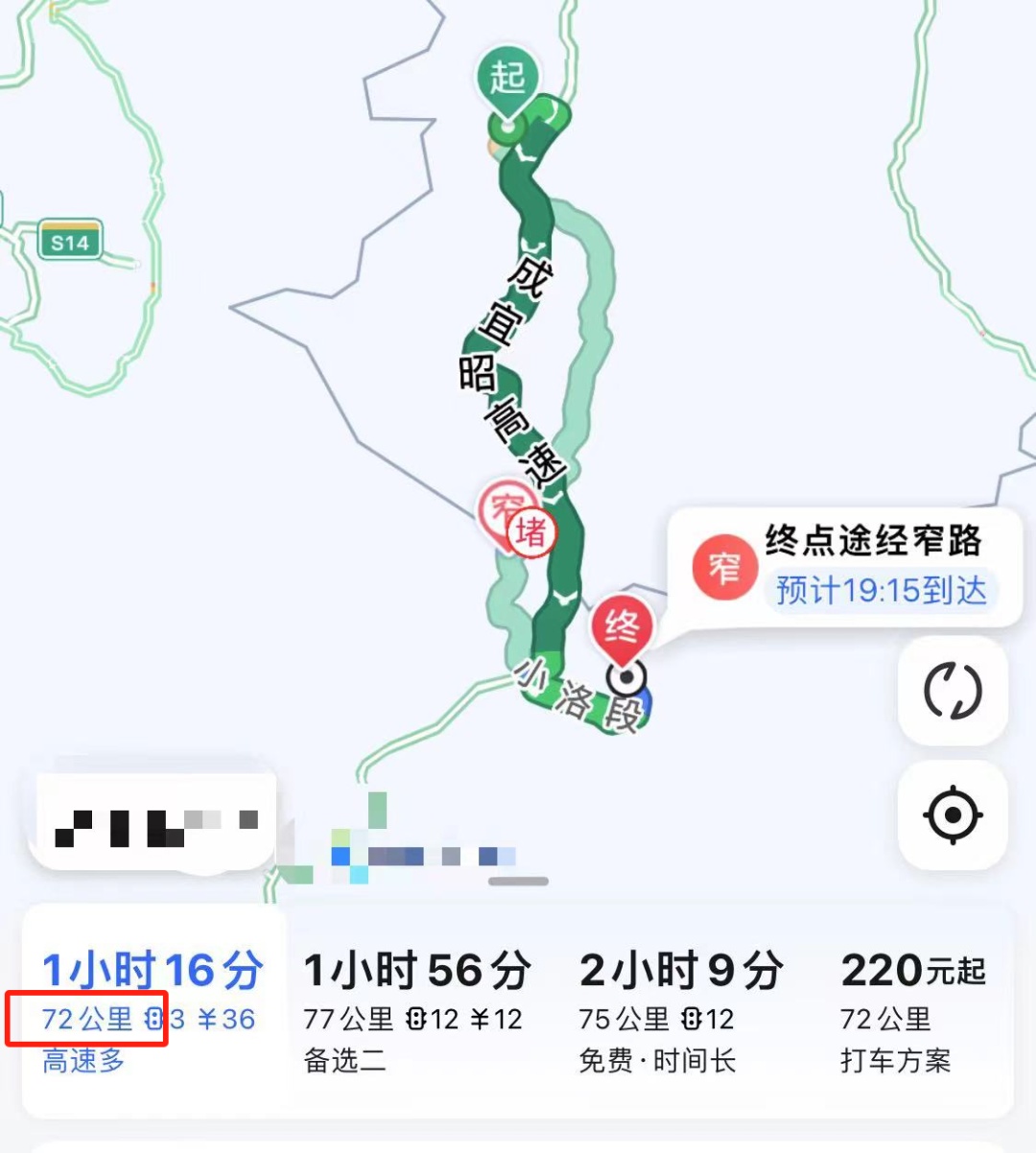
Task: Click the 起 start point marker
Action: (x=509, y=77)
